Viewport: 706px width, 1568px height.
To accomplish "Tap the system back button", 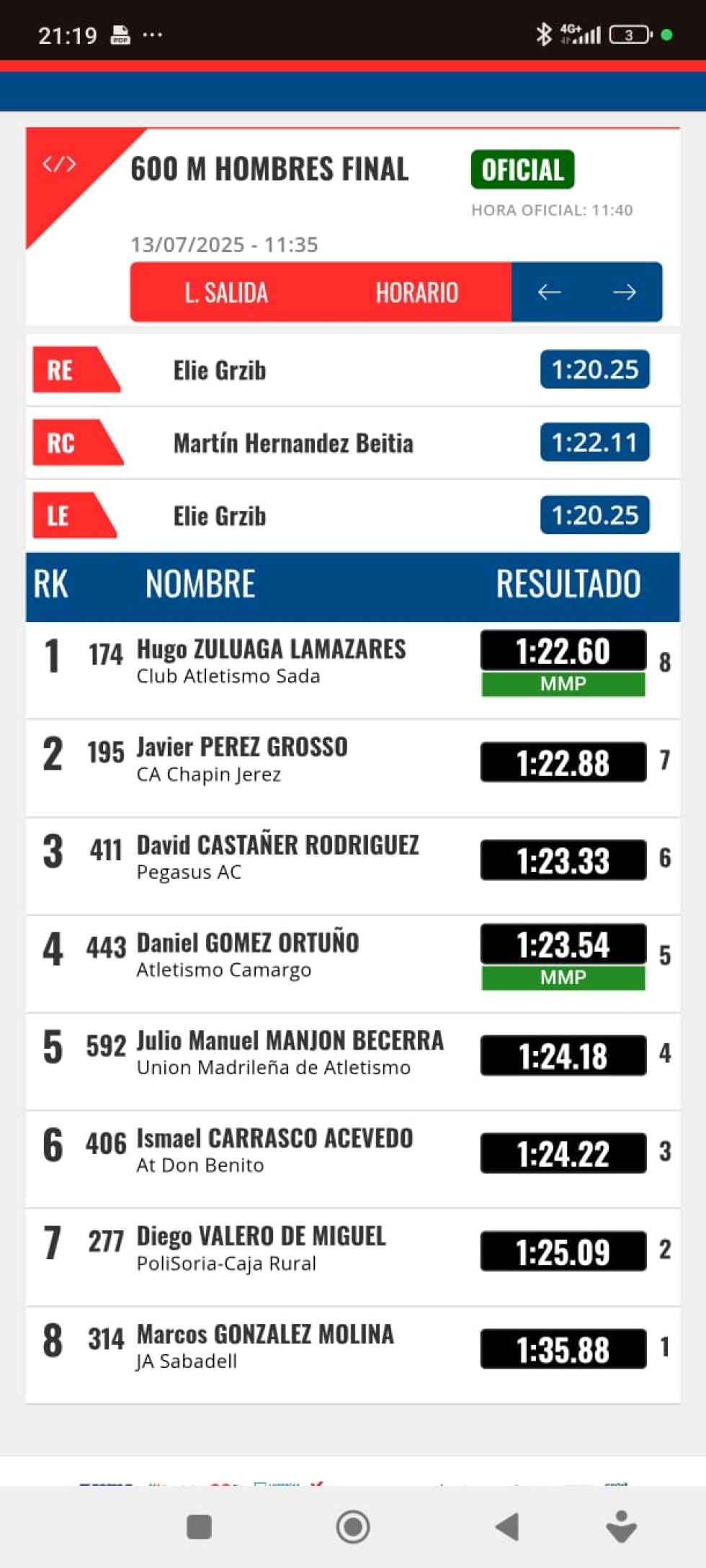I will [x=507, y=1527].
